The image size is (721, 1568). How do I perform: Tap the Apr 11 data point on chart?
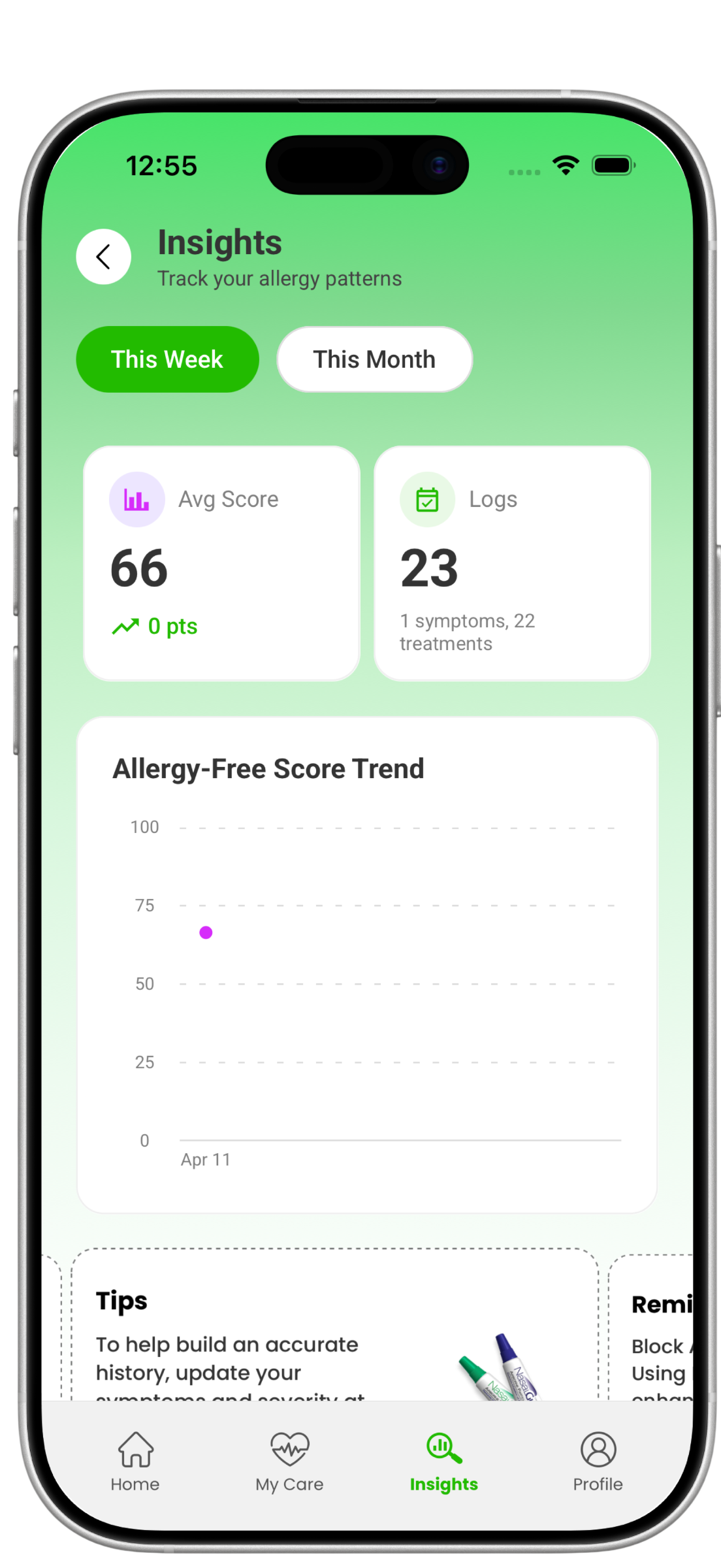pyautogui.click(x=206, y=932)
